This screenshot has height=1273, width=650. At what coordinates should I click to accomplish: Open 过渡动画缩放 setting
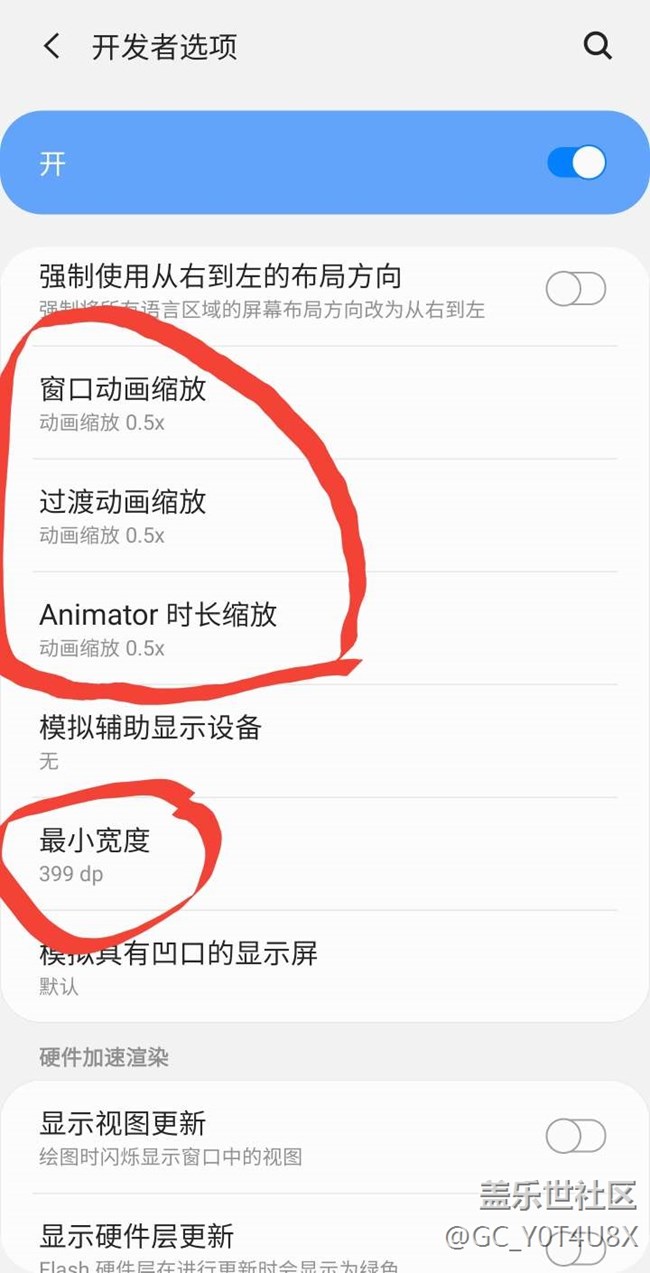click(123, 515)
